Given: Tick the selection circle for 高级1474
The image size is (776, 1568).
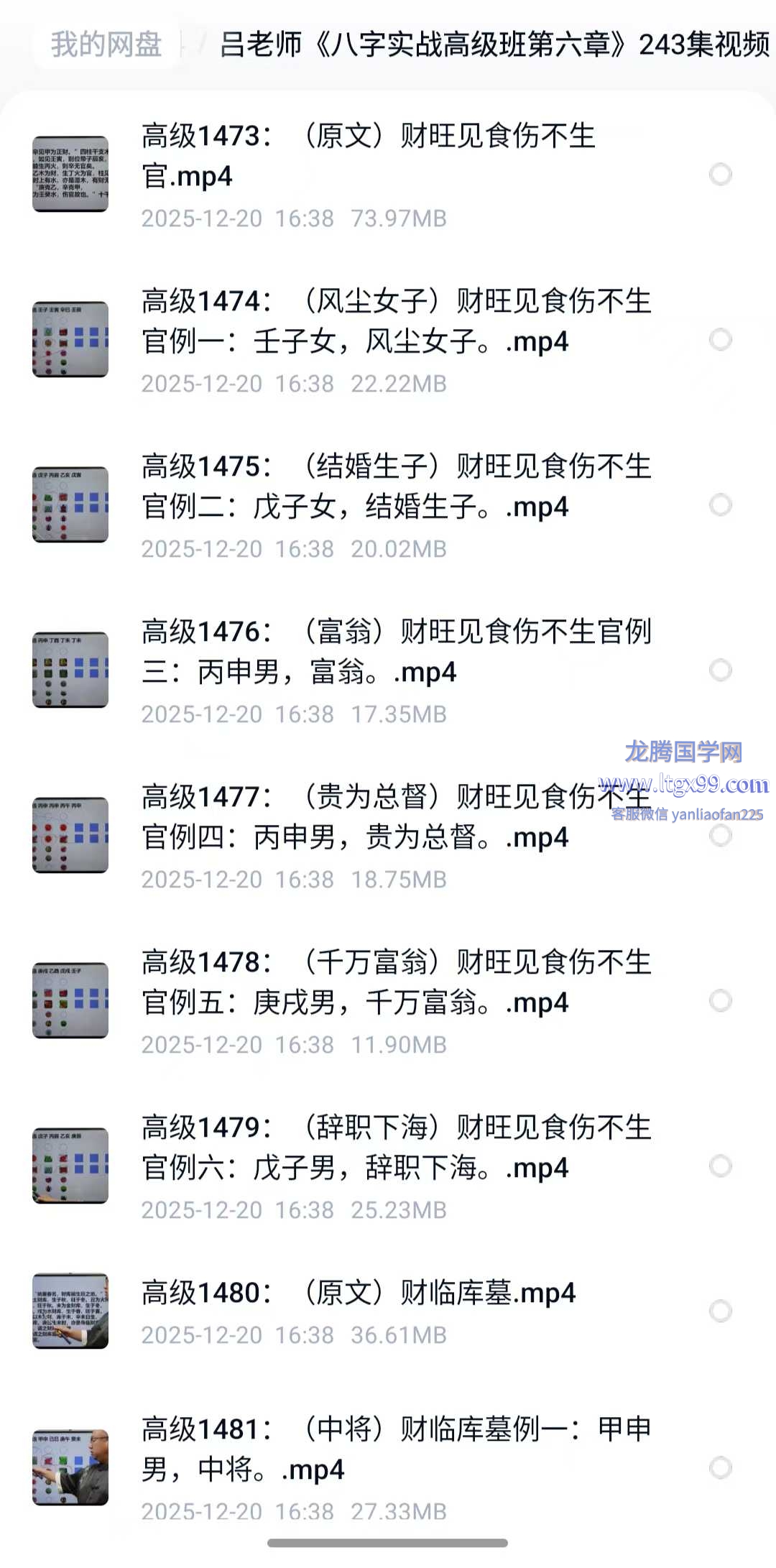Looking at the screenshot, I should point(720,340).
